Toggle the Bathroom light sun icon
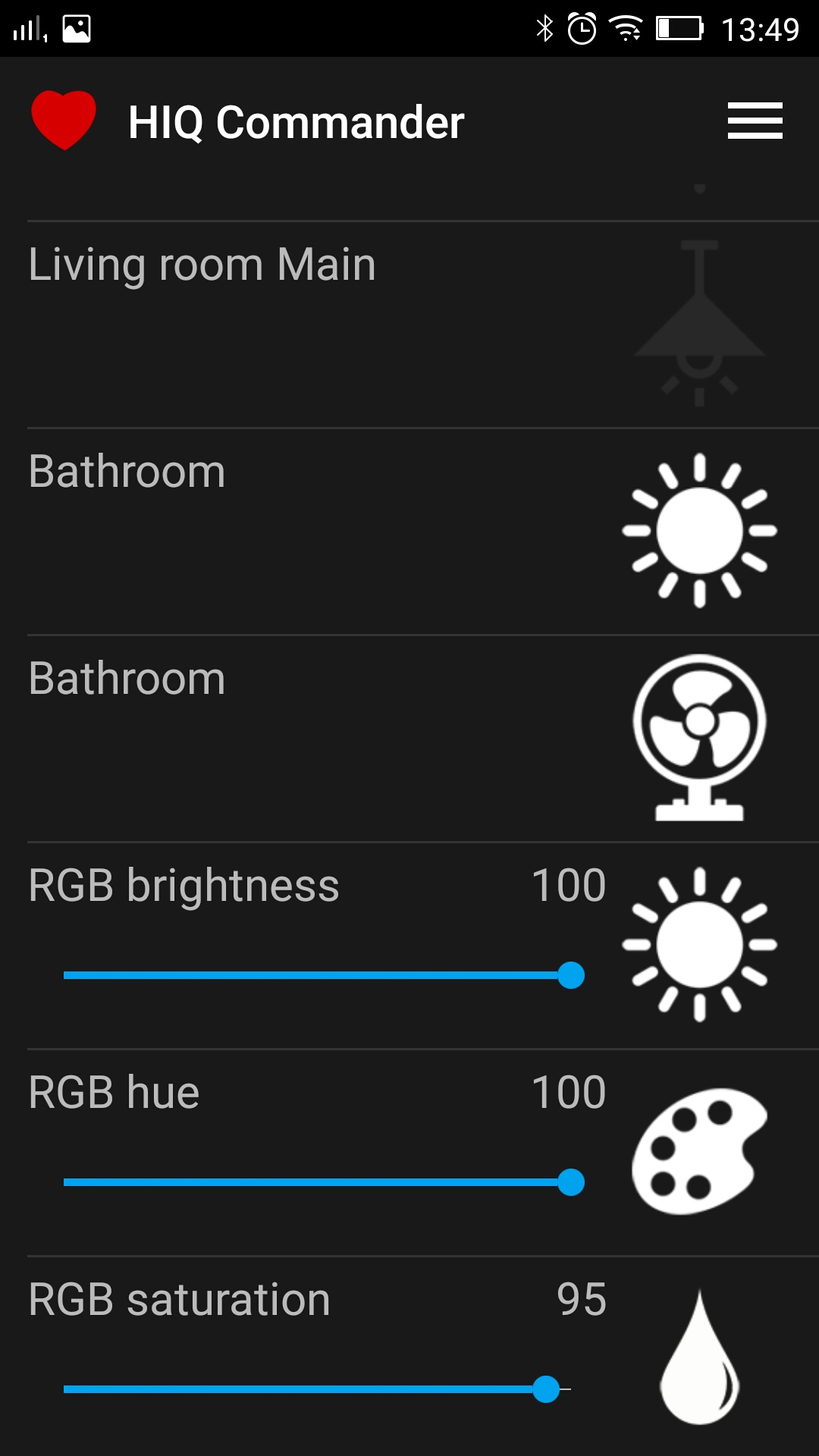The image size is (819, 1456). [699, 531]
